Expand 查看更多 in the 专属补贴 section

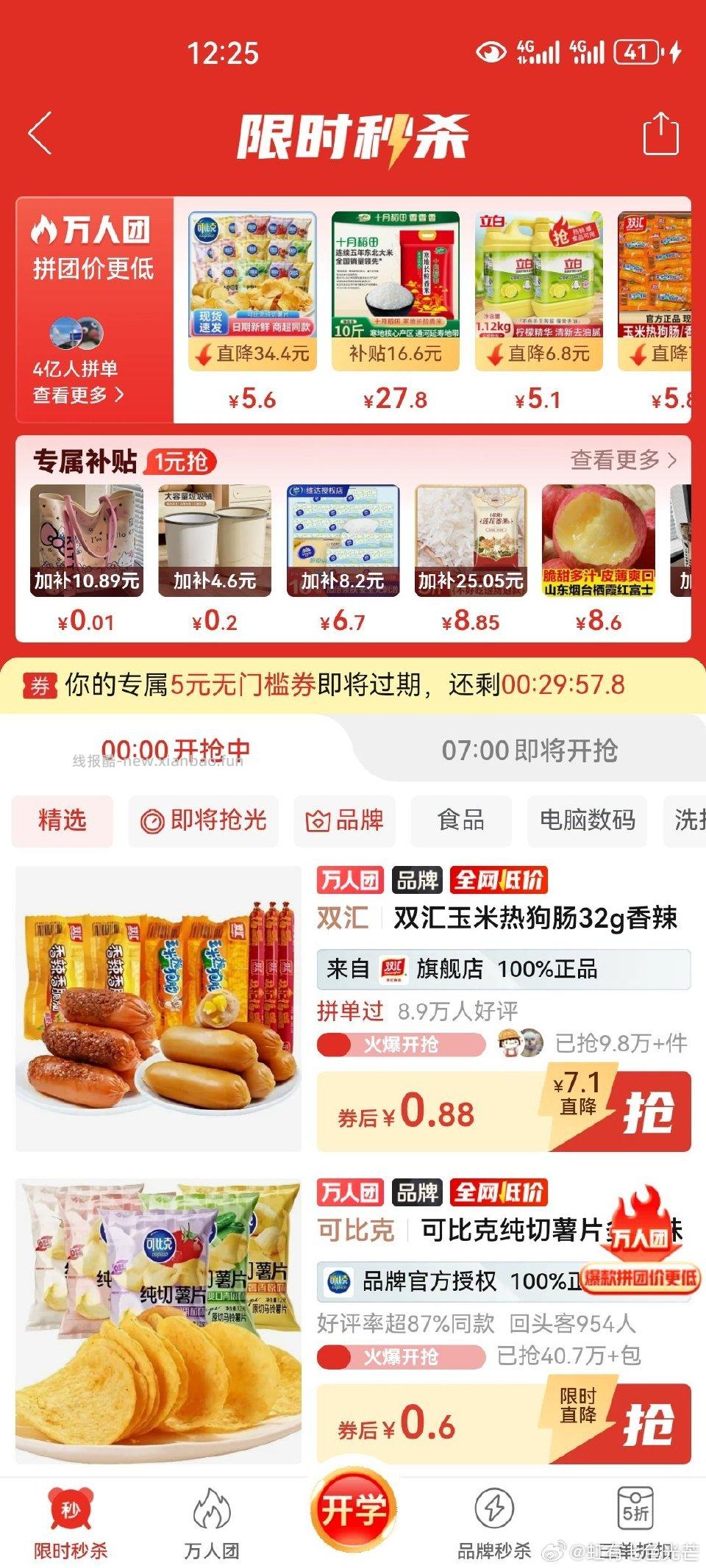click(621, 462)
